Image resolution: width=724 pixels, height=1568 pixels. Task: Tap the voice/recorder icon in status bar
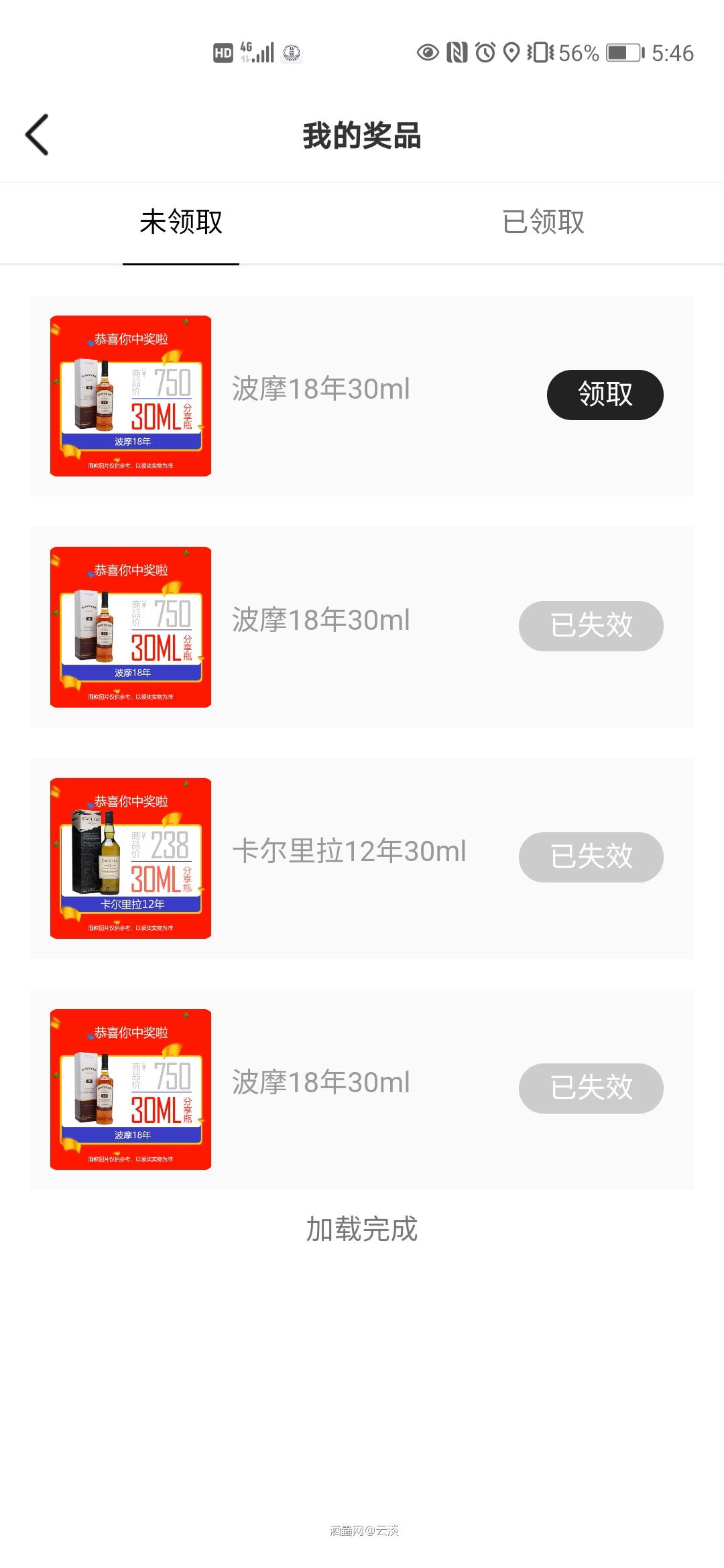pos(291,52)
